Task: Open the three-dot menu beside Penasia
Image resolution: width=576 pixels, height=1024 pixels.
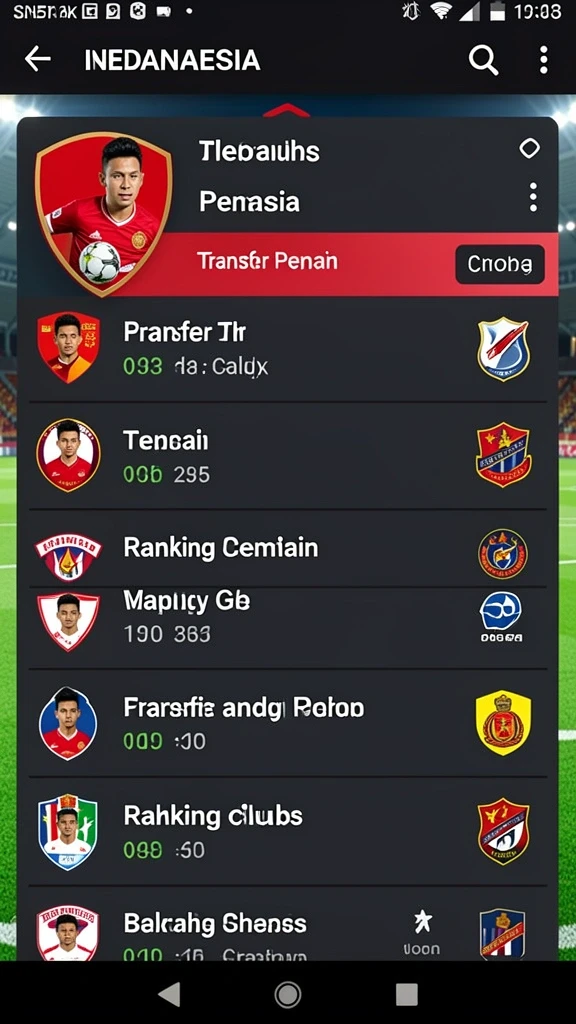Action: pos(534,197)
